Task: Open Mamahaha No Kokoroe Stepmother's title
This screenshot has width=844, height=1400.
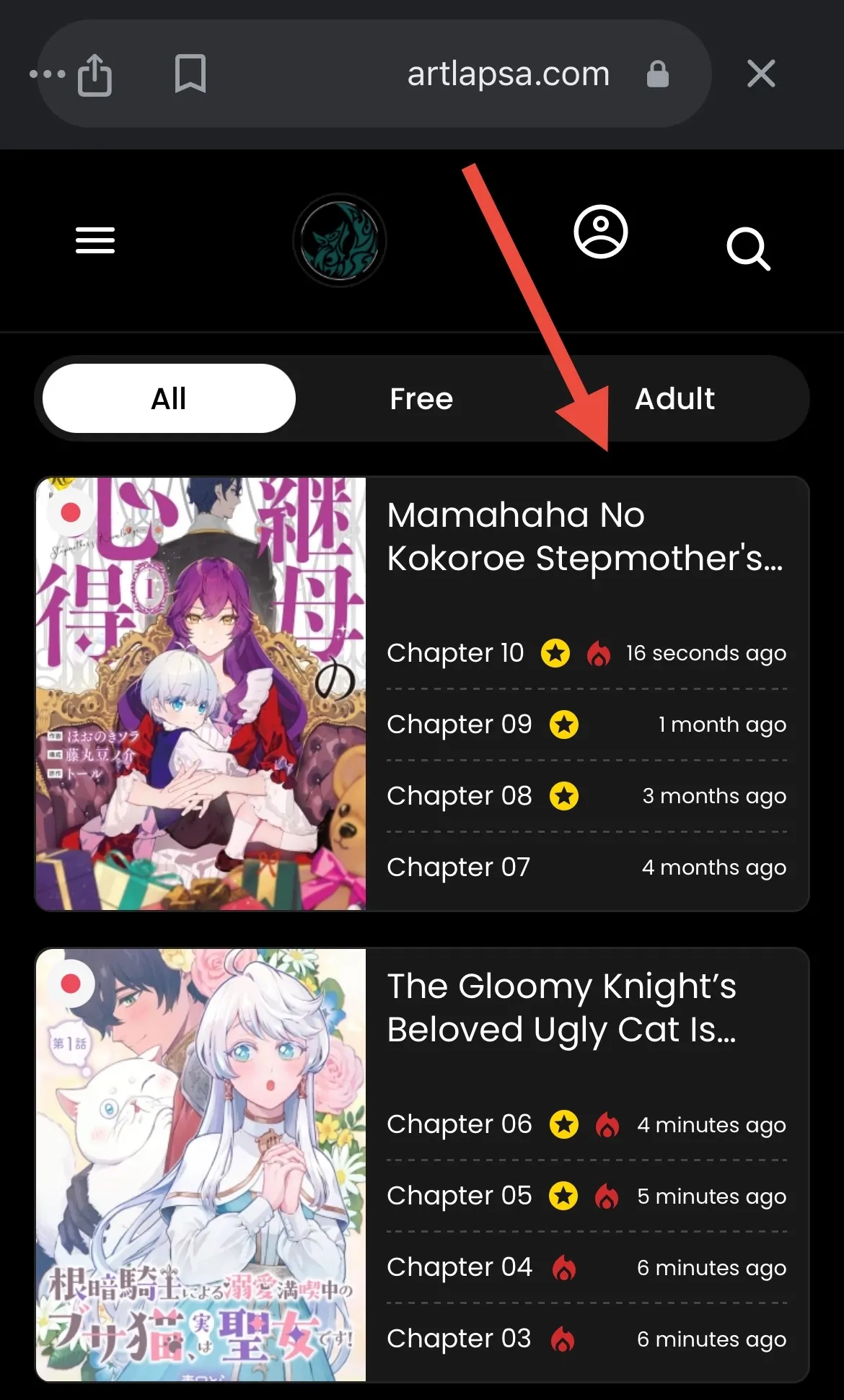Action: (584, 536)
